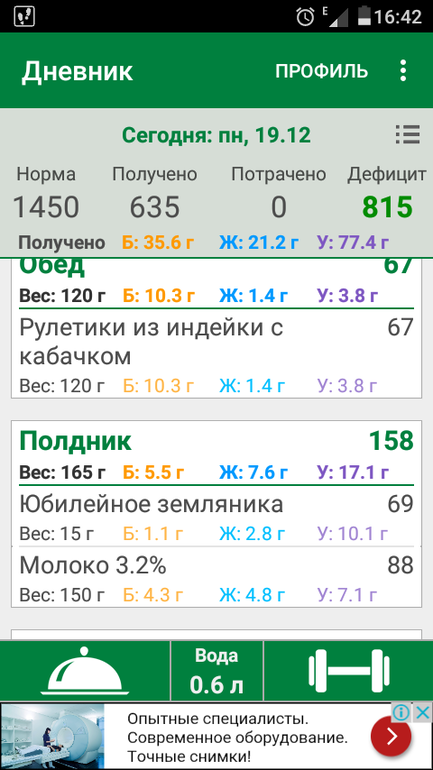Screen dimensions: 433x770
Task: Open the Юбилейное земляника entry
Action: (x=216, y=517)
